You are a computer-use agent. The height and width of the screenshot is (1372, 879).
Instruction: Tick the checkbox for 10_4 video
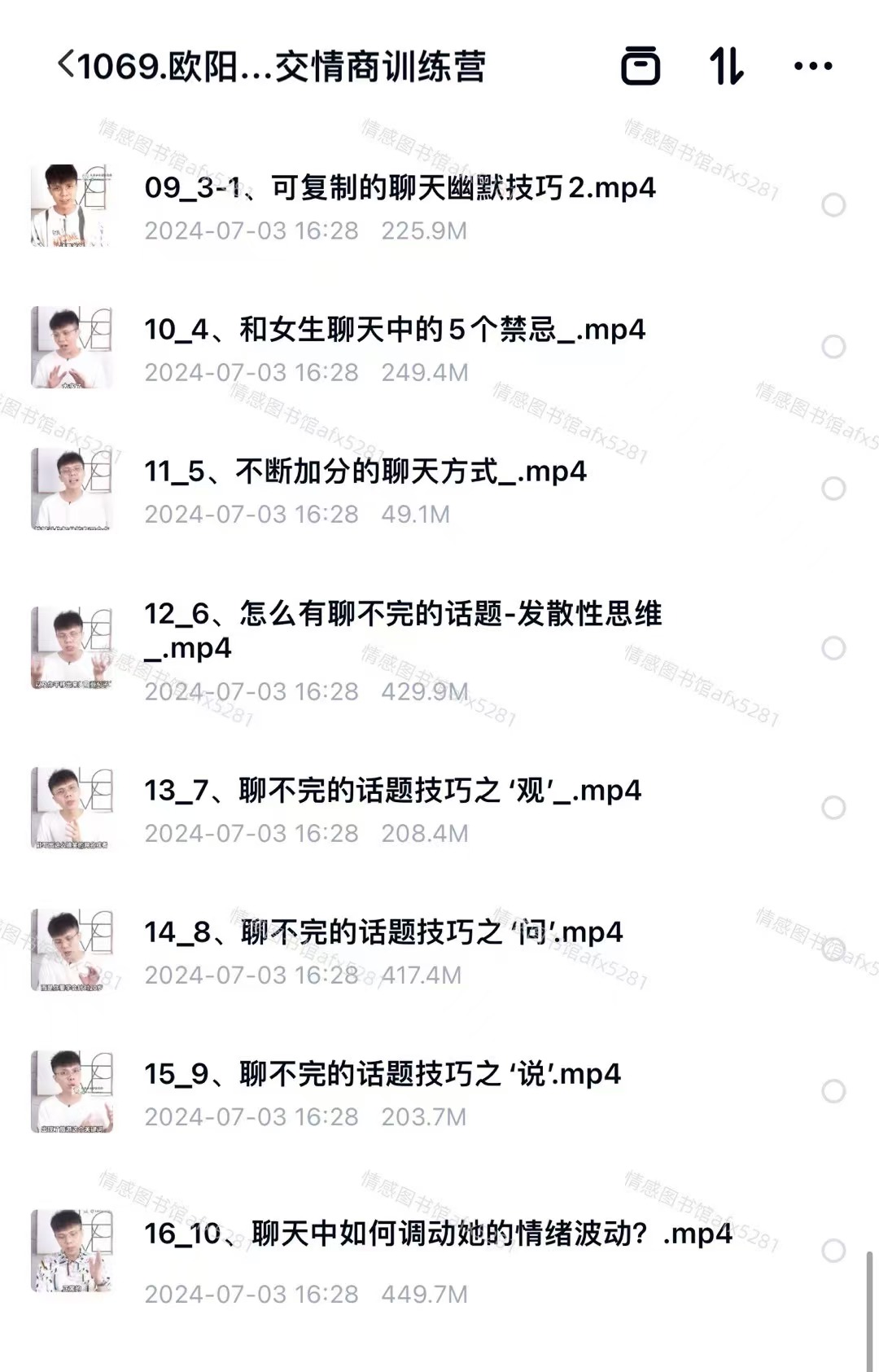(x=833, y=347)
